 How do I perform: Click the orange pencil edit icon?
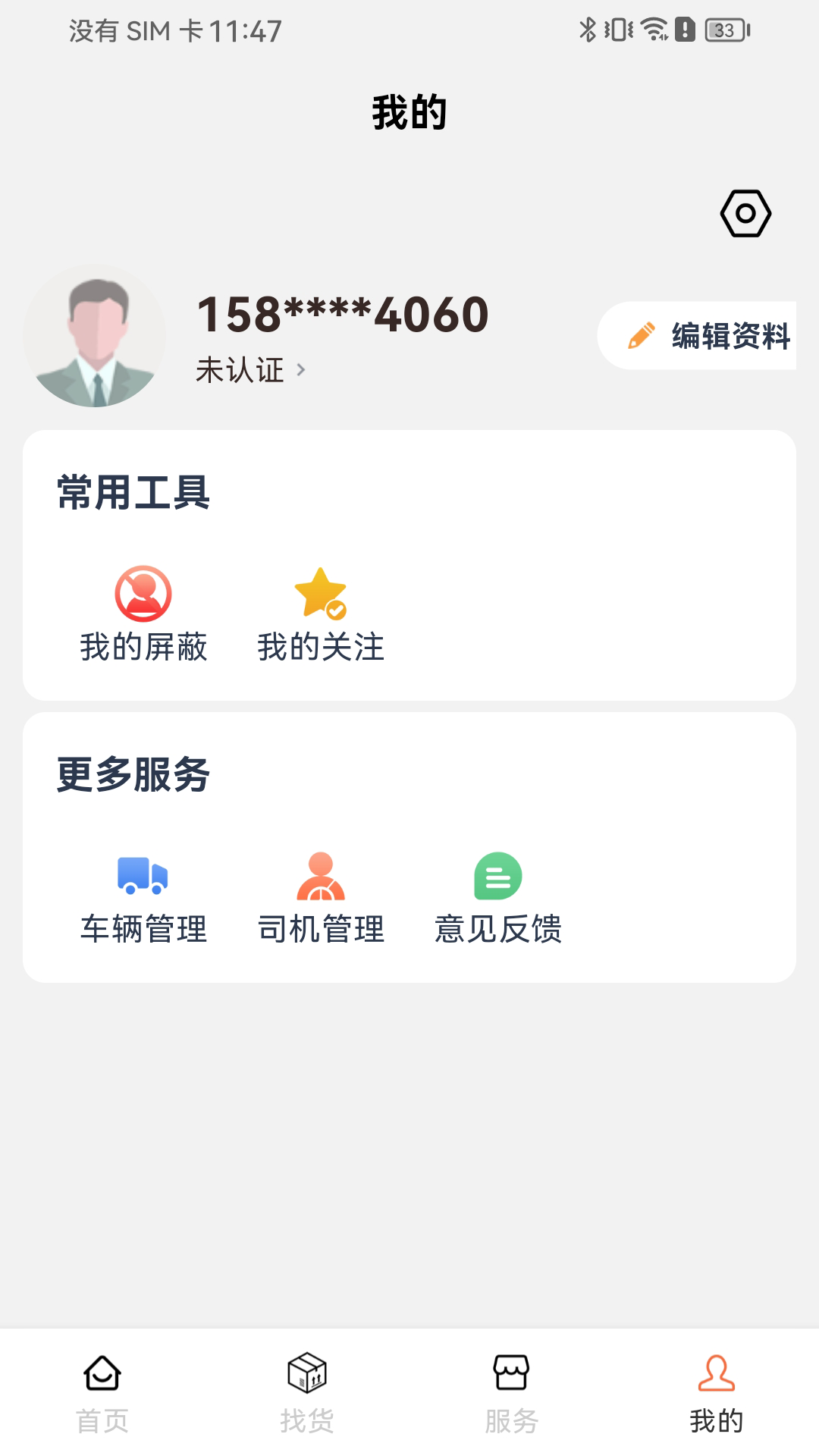pyautogui.click(x=641, y=334)
